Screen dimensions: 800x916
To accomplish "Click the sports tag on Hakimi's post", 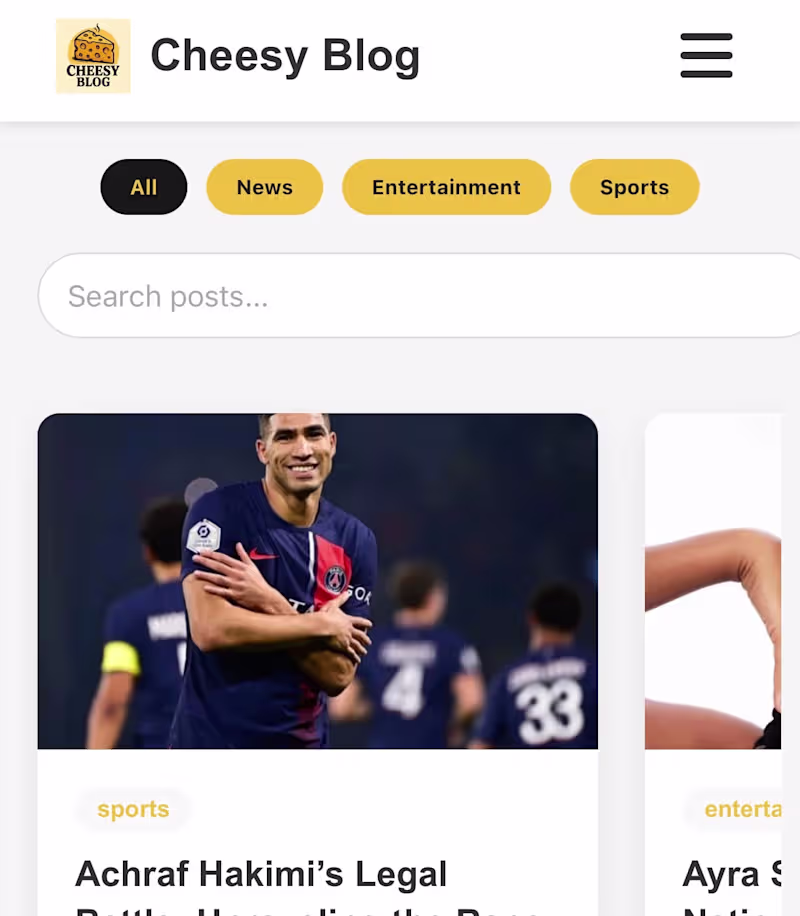I will (133, 809).
